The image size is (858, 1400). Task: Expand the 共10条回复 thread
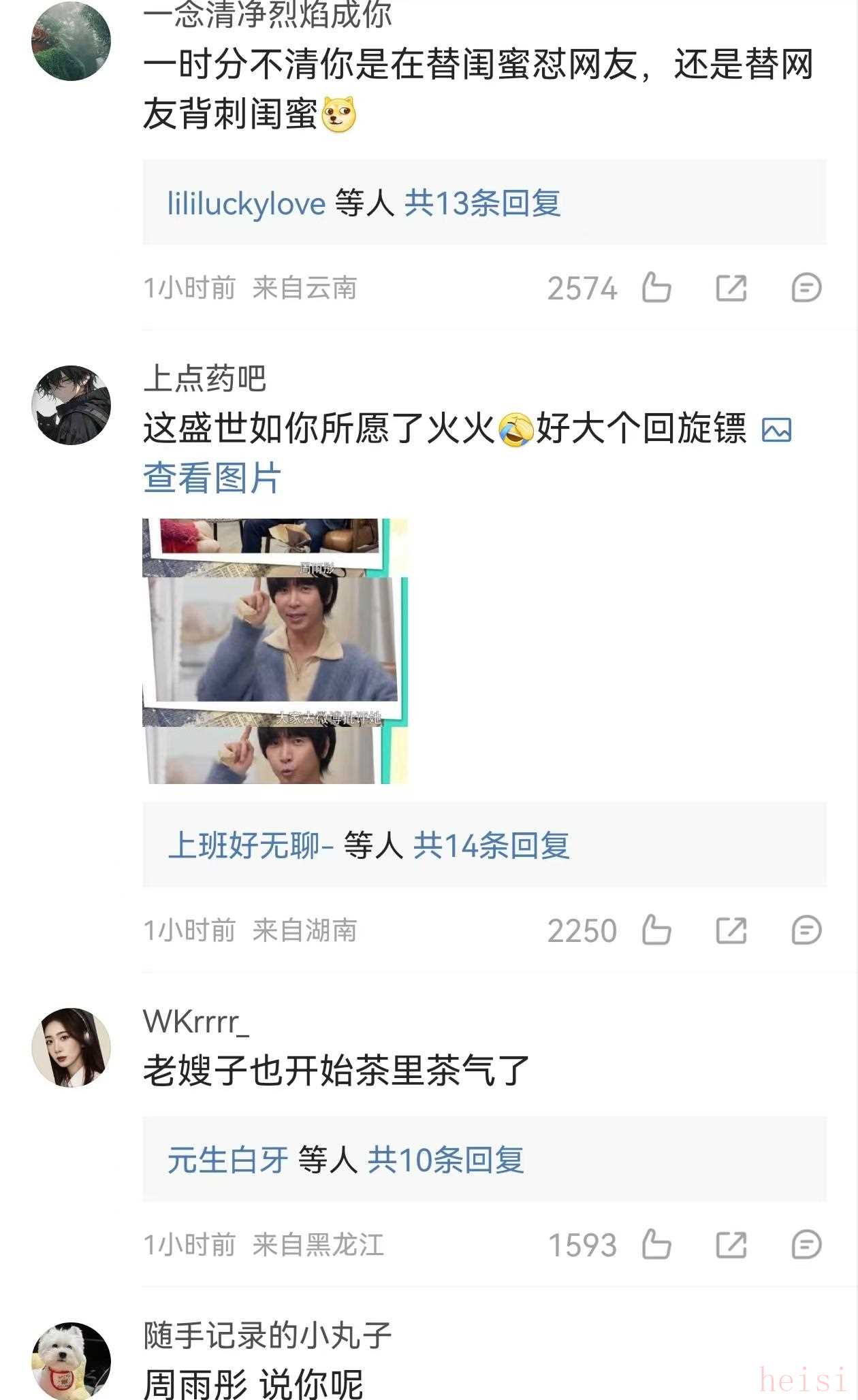[445, 1160]
